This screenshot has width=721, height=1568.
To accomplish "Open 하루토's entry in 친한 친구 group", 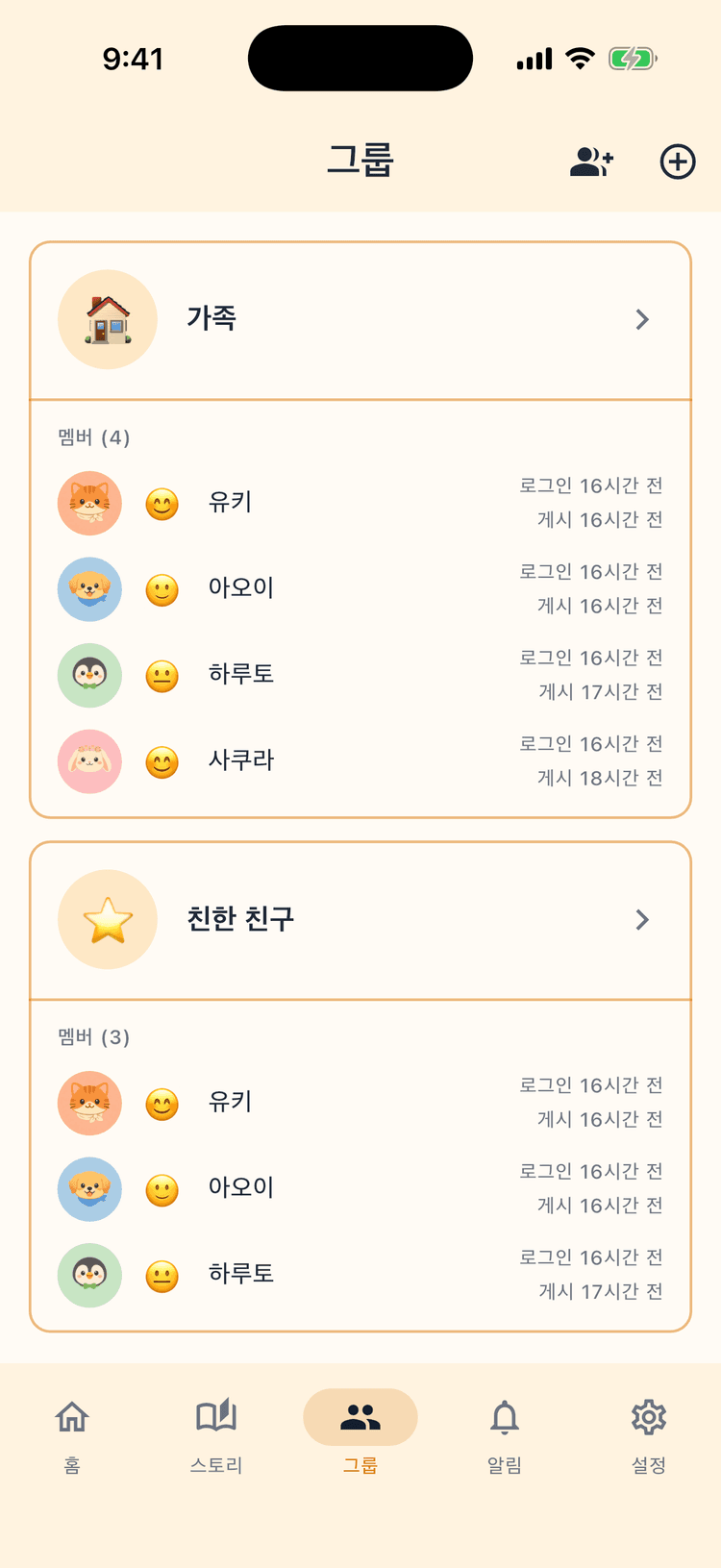I will click(240, 1274).
